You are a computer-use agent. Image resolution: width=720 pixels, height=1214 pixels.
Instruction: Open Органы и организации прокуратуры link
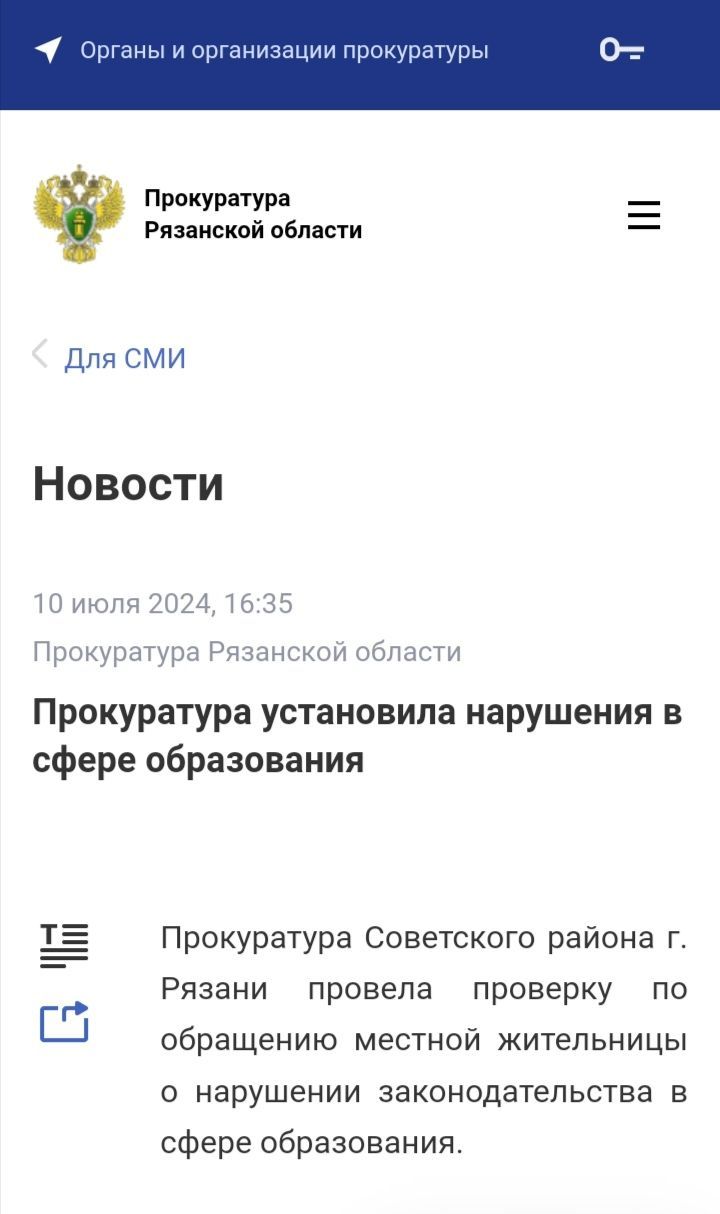pos(284,50)
